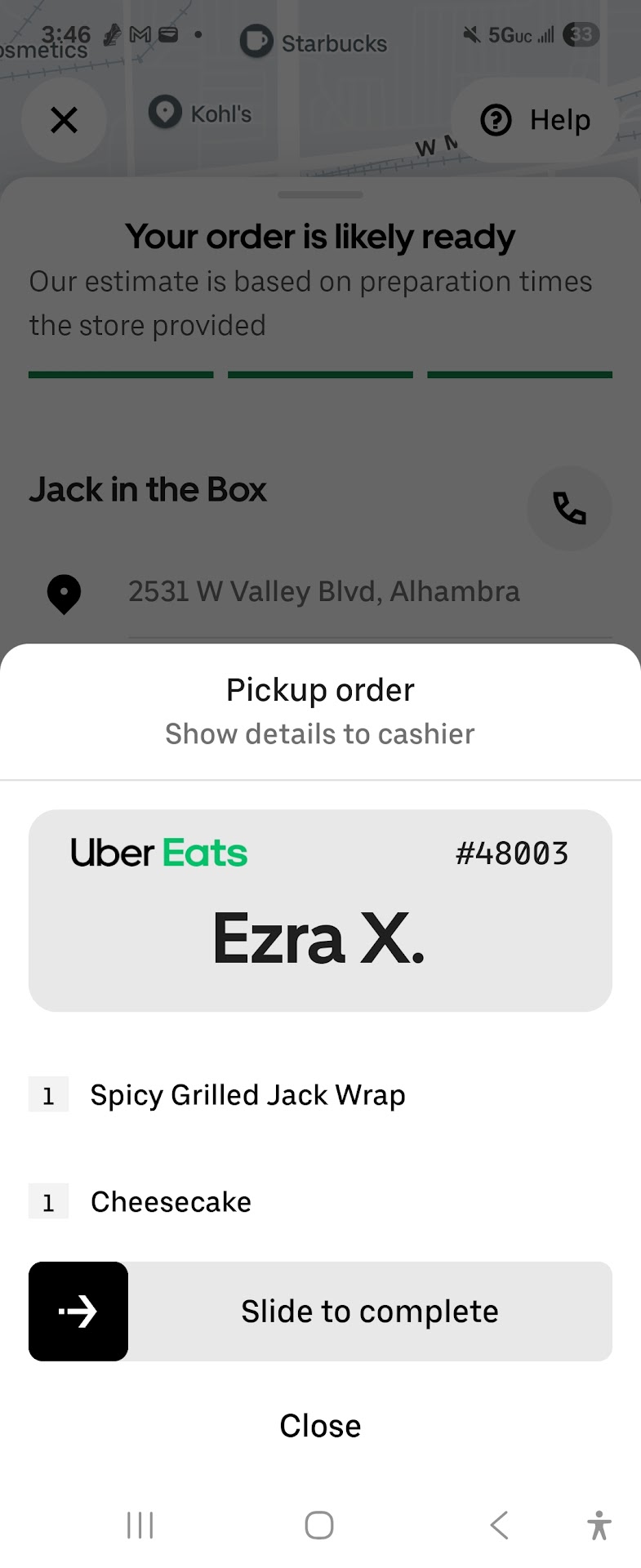Dismiss the order tracking screen
The height and width of the screenshot is (1568, 641).
(64, 120)
